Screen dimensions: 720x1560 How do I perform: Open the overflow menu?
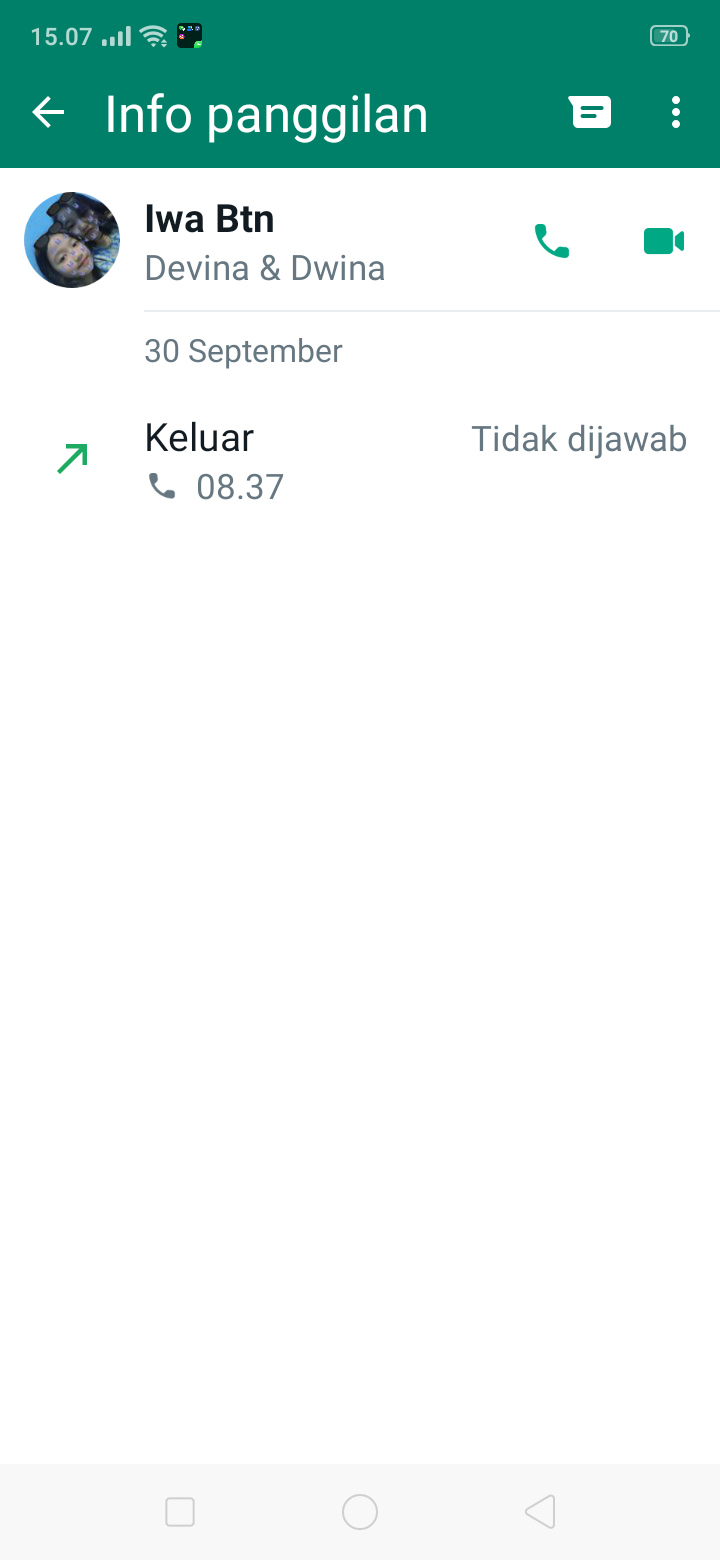[x=676, y=113]
